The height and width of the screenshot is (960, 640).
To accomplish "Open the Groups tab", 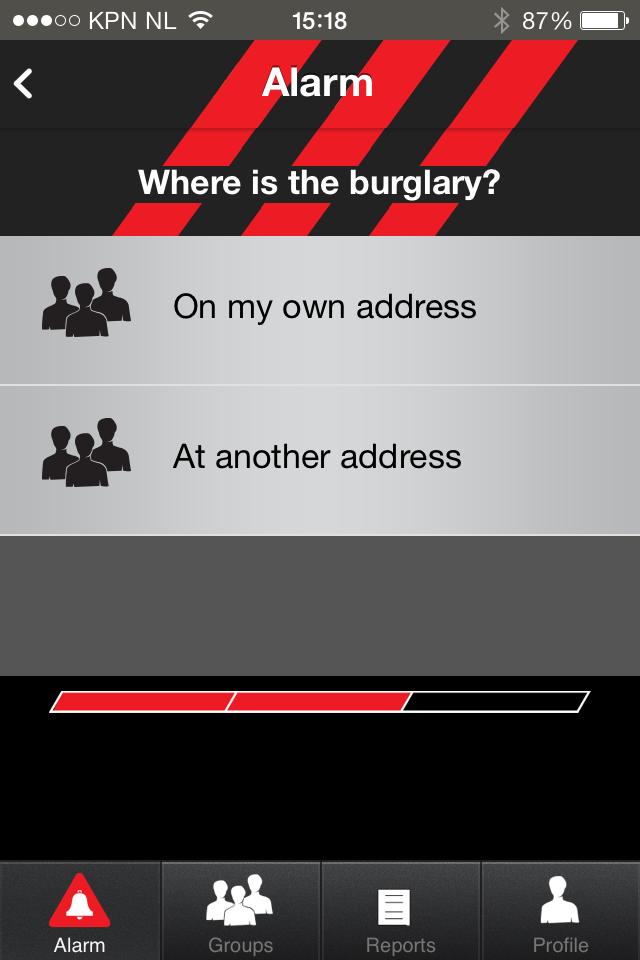I will pos(240,912).
